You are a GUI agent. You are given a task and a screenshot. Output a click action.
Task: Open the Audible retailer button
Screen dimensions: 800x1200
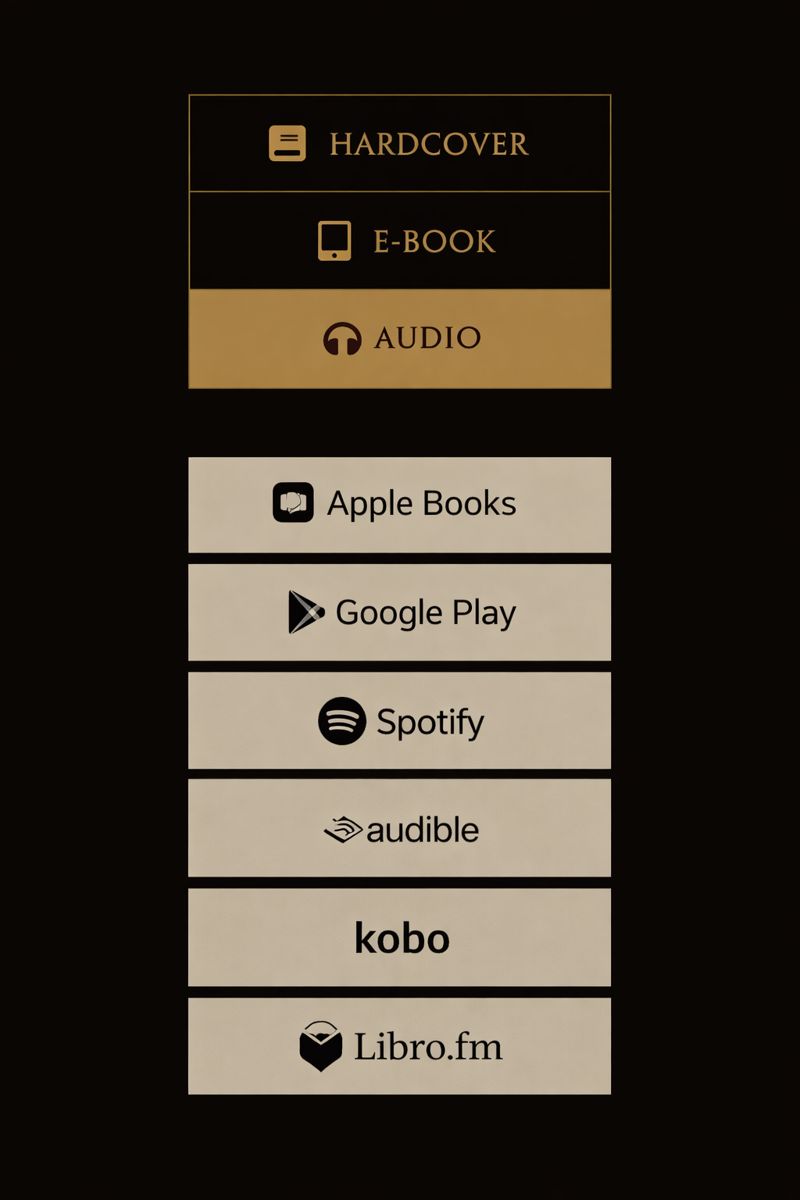click(x=399, y=829)
